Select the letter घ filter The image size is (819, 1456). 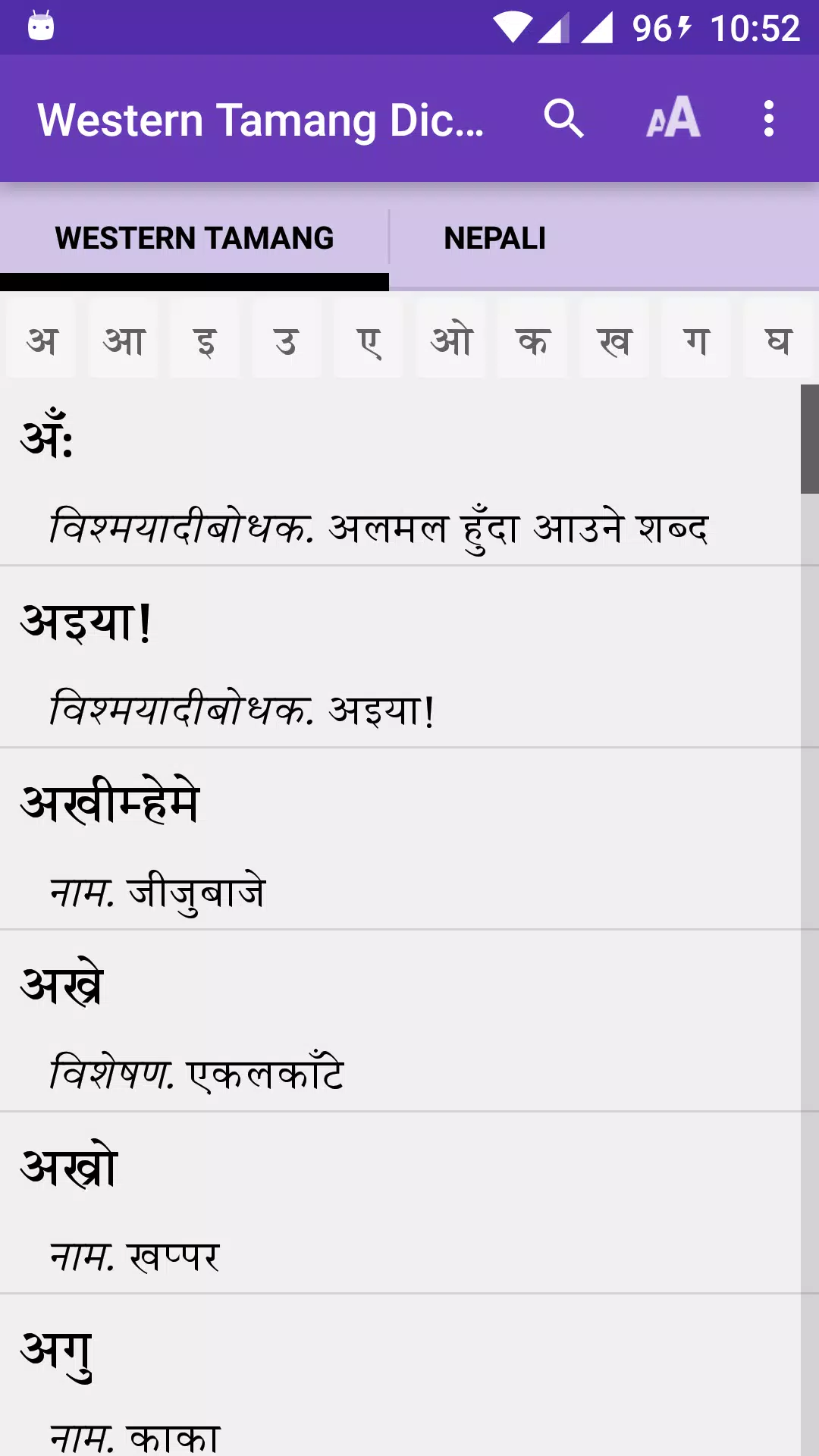tap(778, 339)
